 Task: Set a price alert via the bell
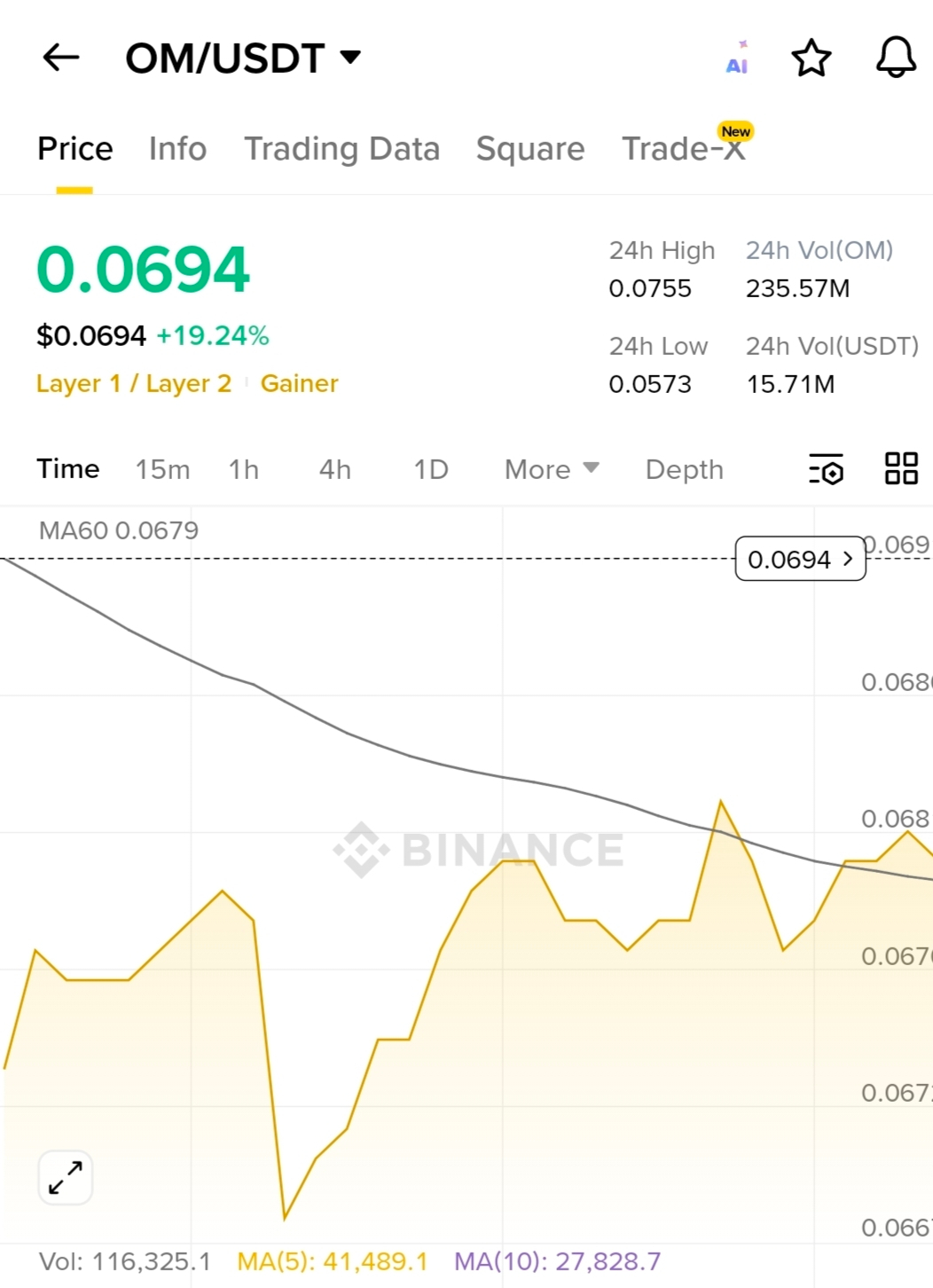click(x=896, y=58)
